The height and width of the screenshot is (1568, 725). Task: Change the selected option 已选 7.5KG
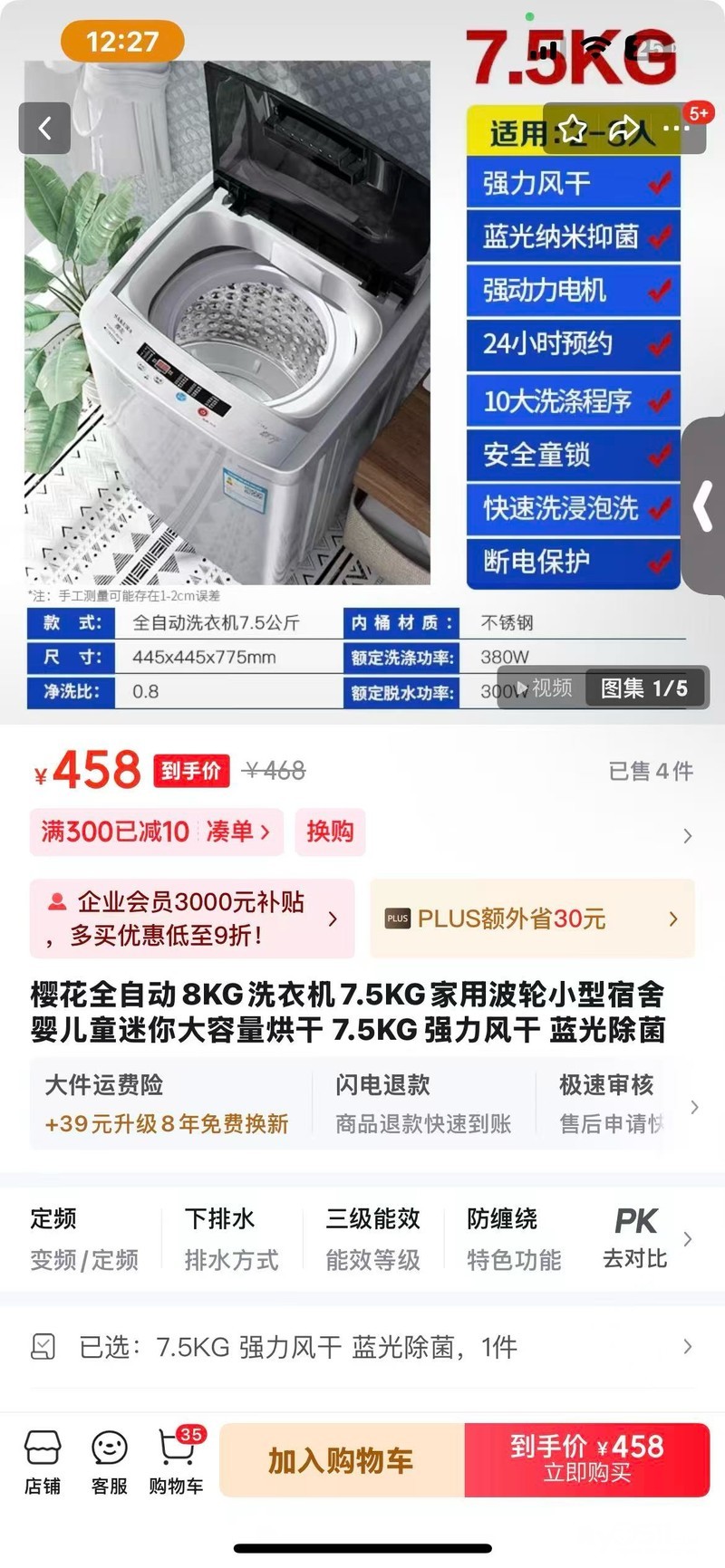(362, 1347)
